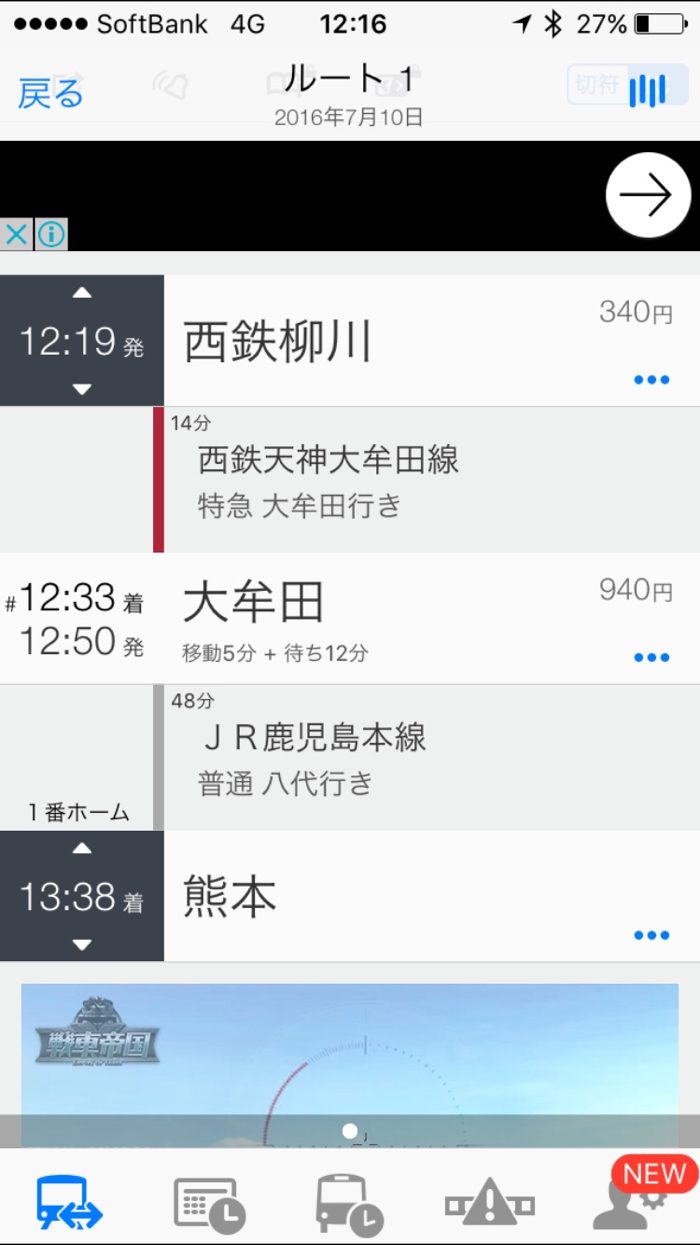700x1245 pixels.
Task: Open the three-dot menu for 大牟田
Action: [651, 658]
